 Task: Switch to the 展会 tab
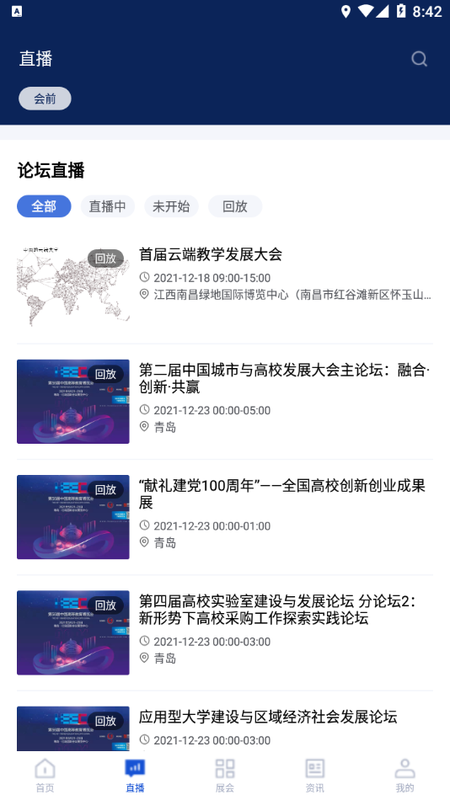coord(225,776)
